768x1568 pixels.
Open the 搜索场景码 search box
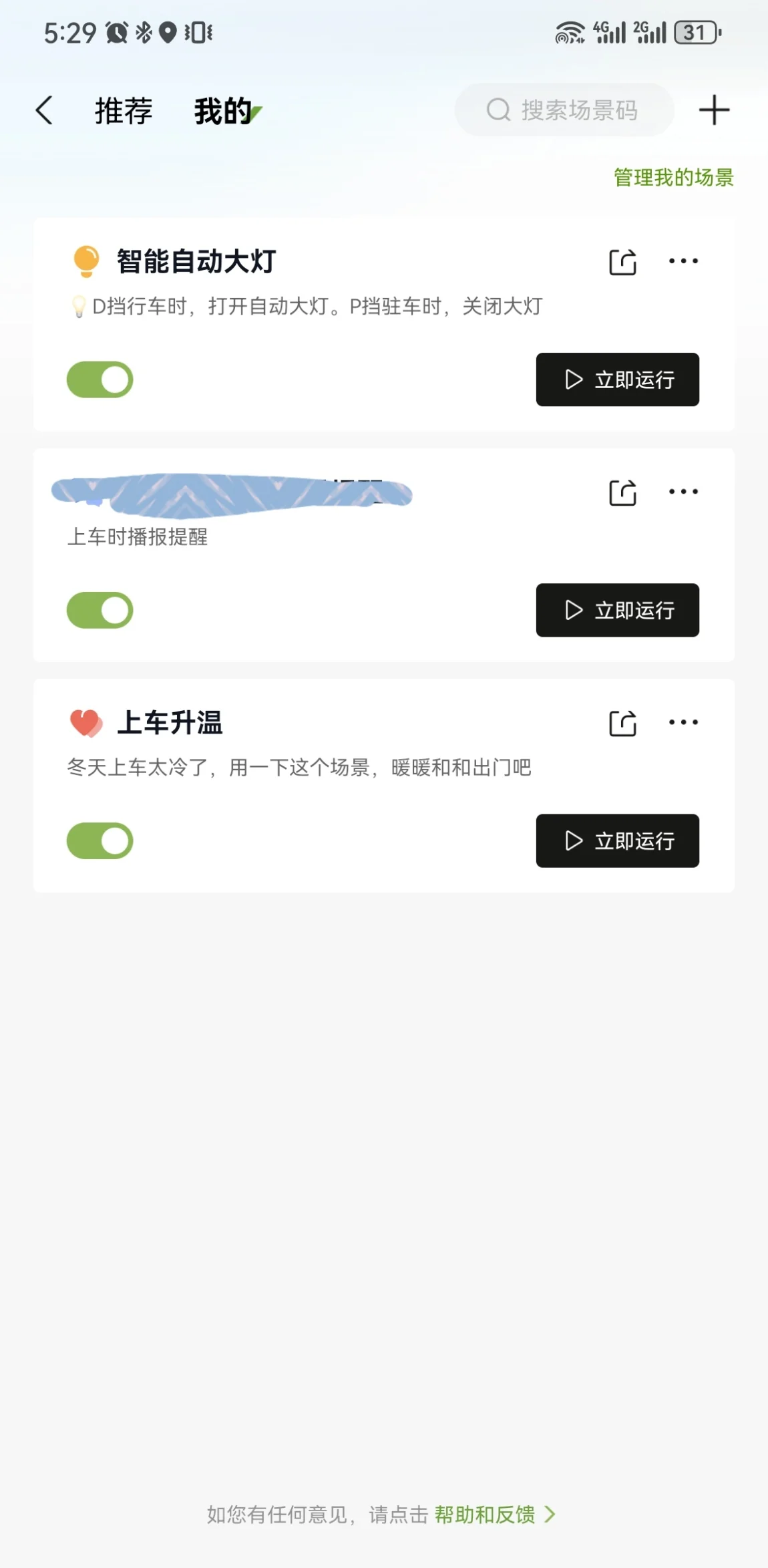pyautogui.click(x=564, y=110)
